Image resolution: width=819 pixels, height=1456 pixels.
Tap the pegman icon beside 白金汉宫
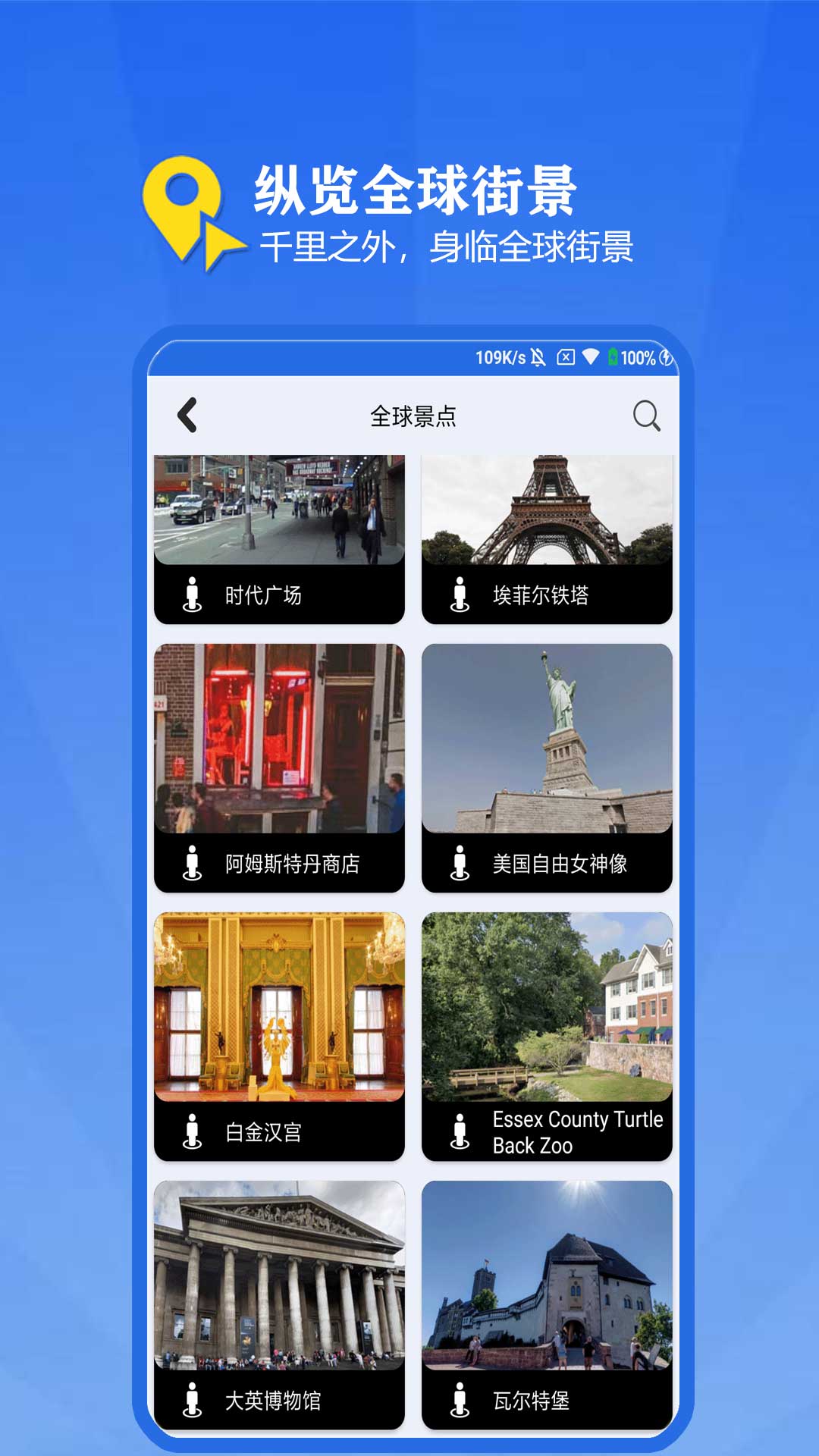point(192,1131)
